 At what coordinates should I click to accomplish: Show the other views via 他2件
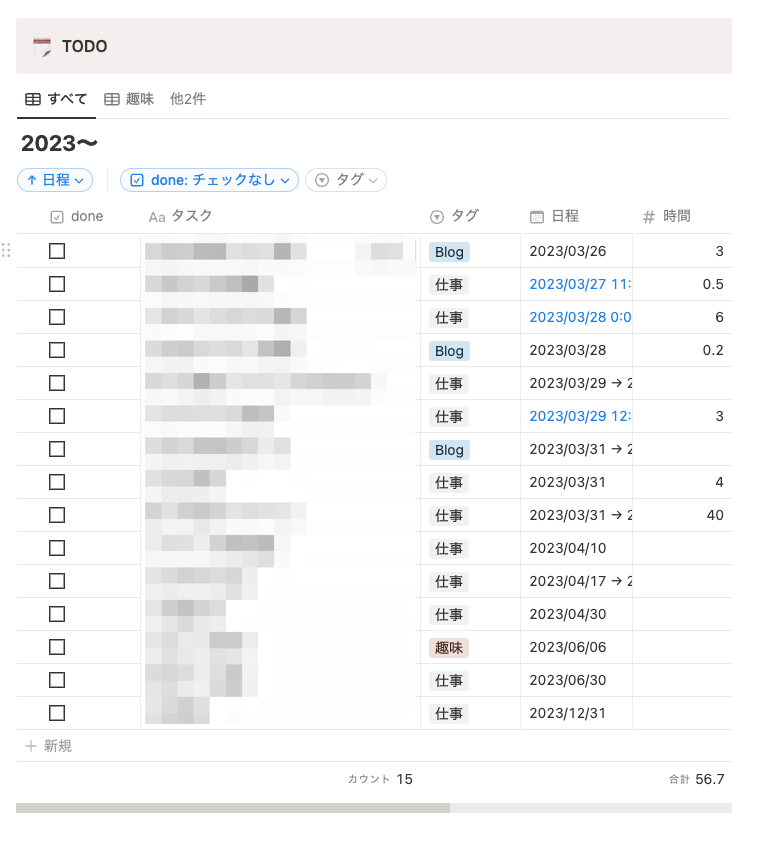188,99
